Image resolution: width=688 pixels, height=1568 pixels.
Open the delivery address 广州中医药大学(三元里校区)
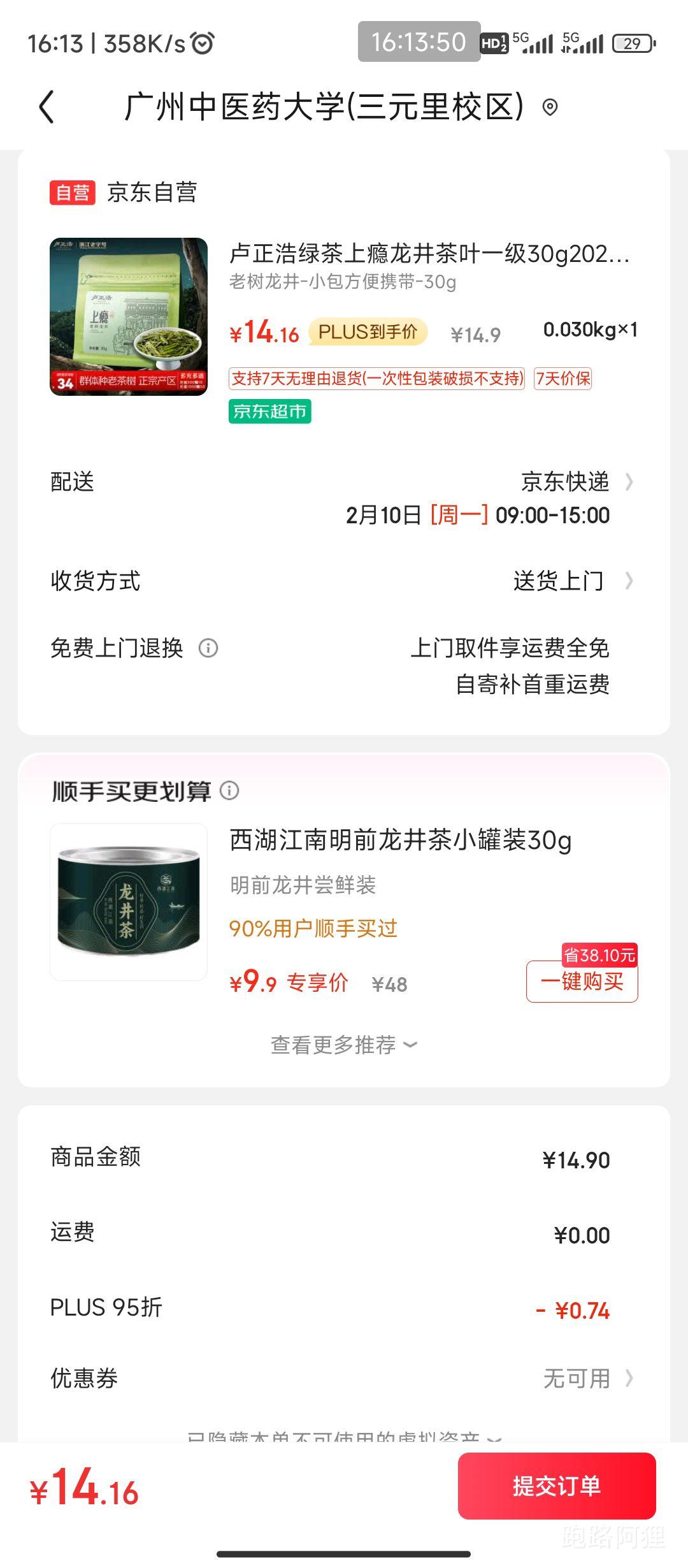coord(341,106)
